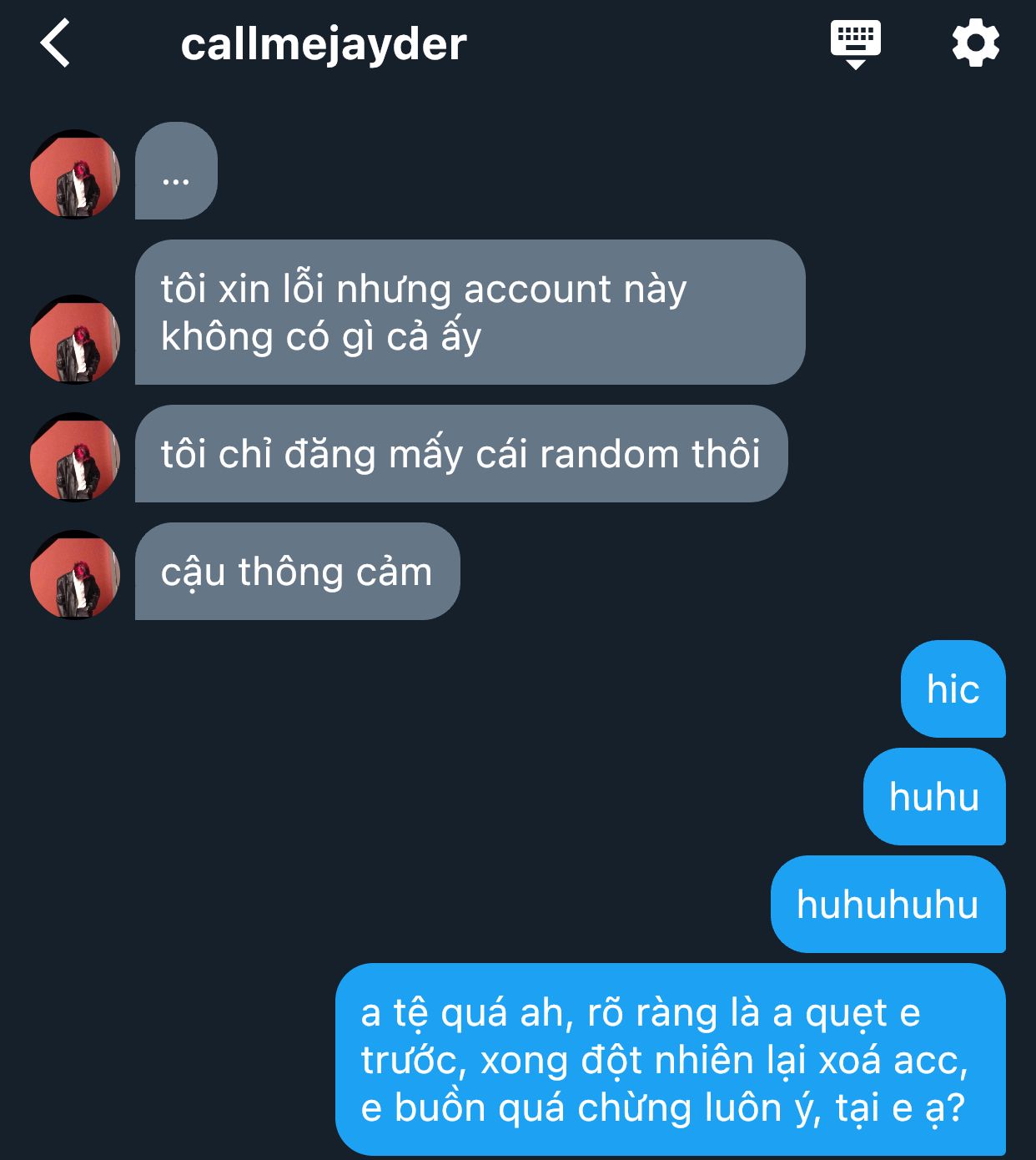Tap avatar next to the "..." message
This screenshot has width=1036, height=1160.
pyautogui.click(x=75, y=174)
